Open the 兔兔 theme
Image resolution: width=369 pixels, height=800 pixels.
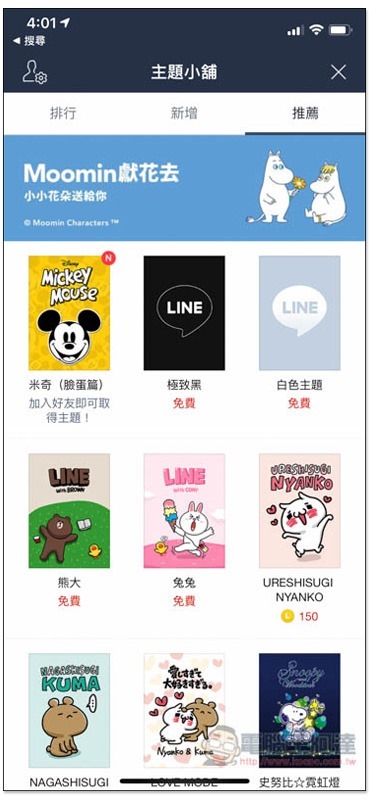click(x=184, y=511)
